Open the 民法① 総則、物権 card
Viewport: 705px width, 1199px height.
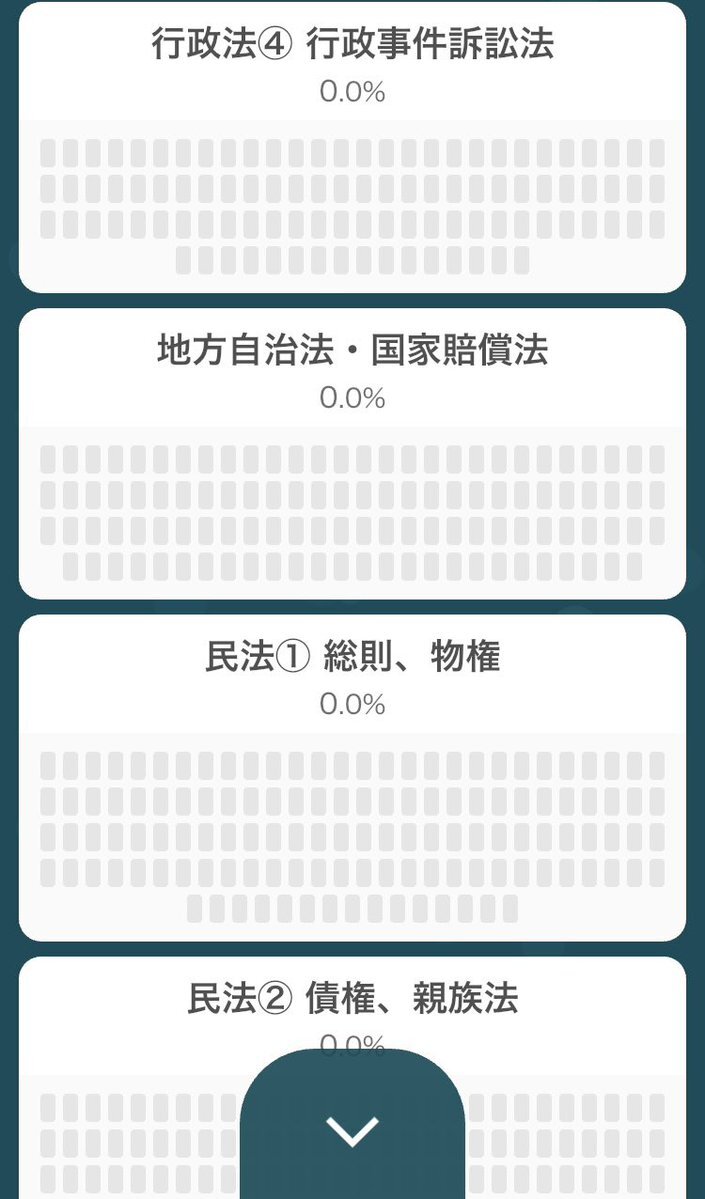point(352,674)
